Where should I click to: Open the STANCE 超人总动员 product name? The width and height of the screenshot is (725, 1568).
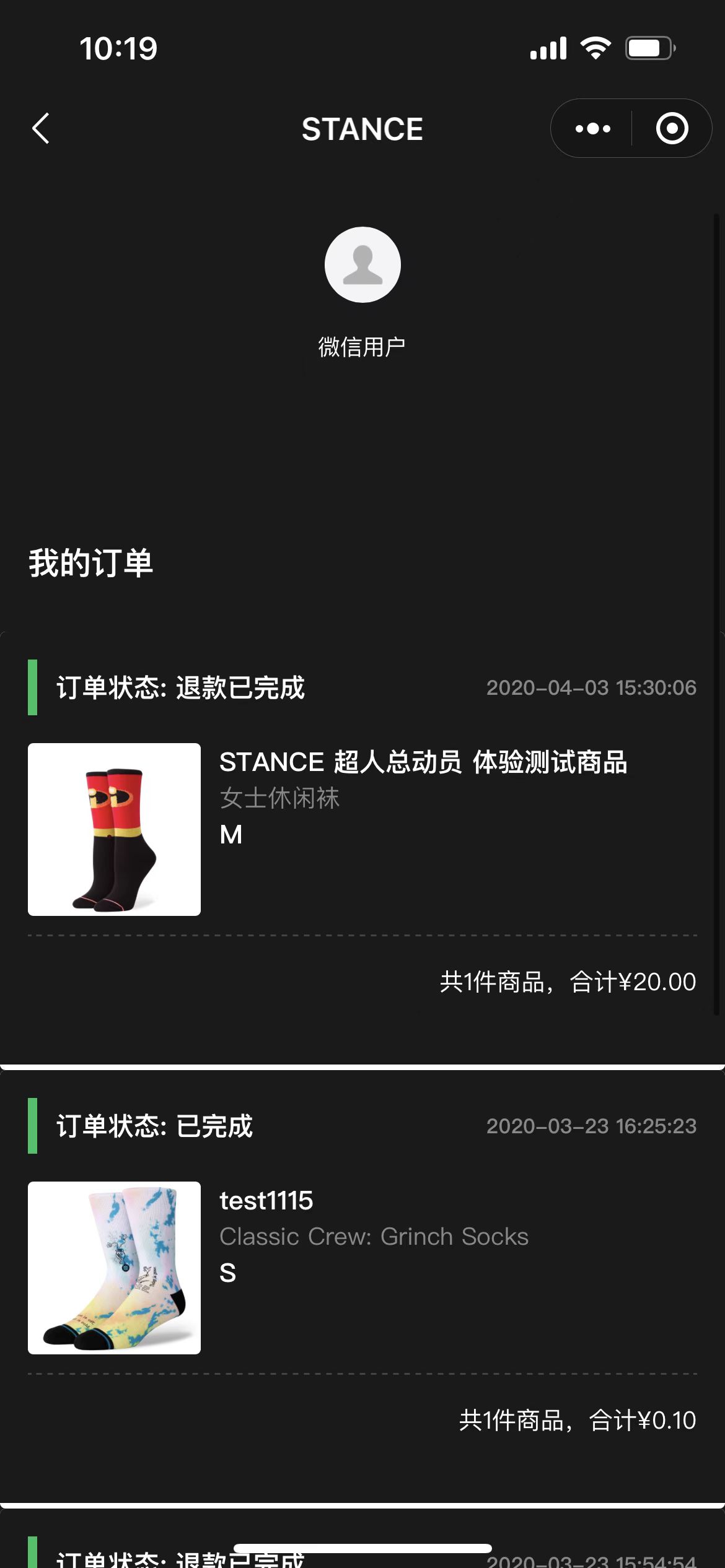423,763
